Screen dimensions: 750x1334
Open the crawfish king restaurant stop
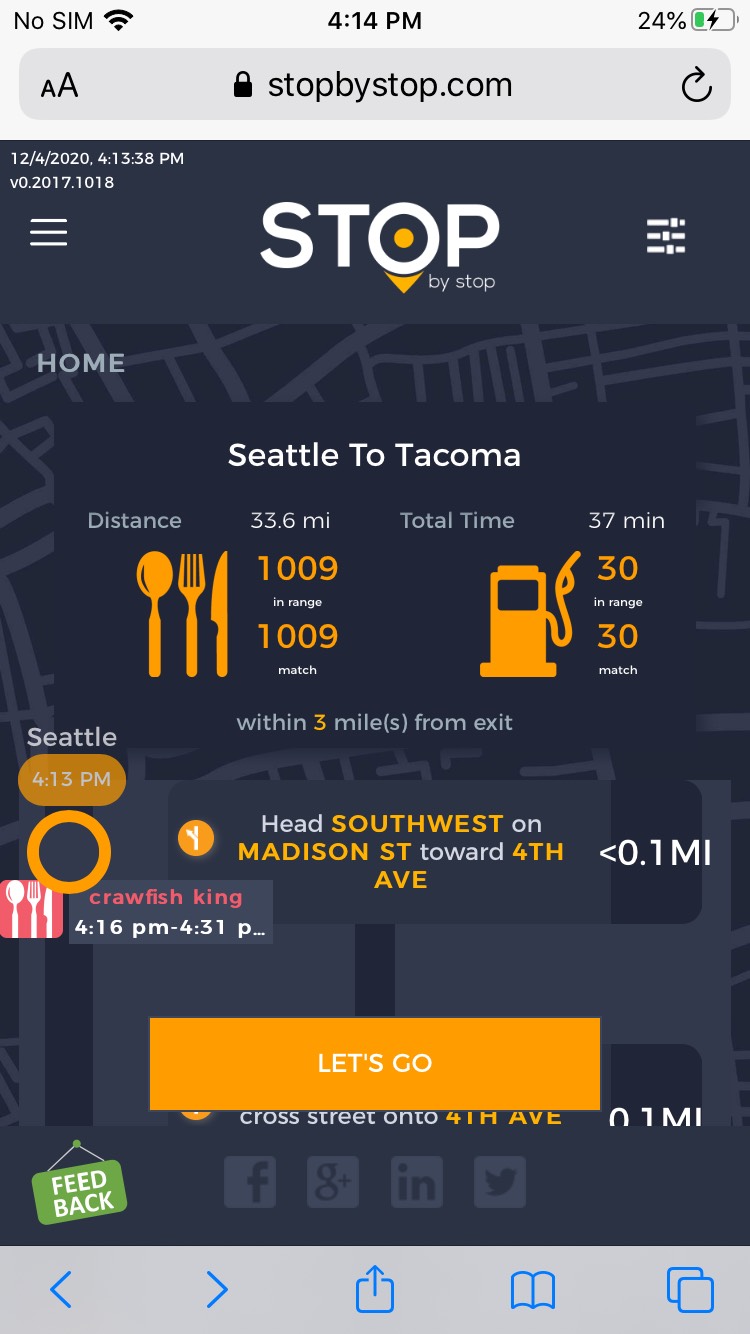click(165, 911)
